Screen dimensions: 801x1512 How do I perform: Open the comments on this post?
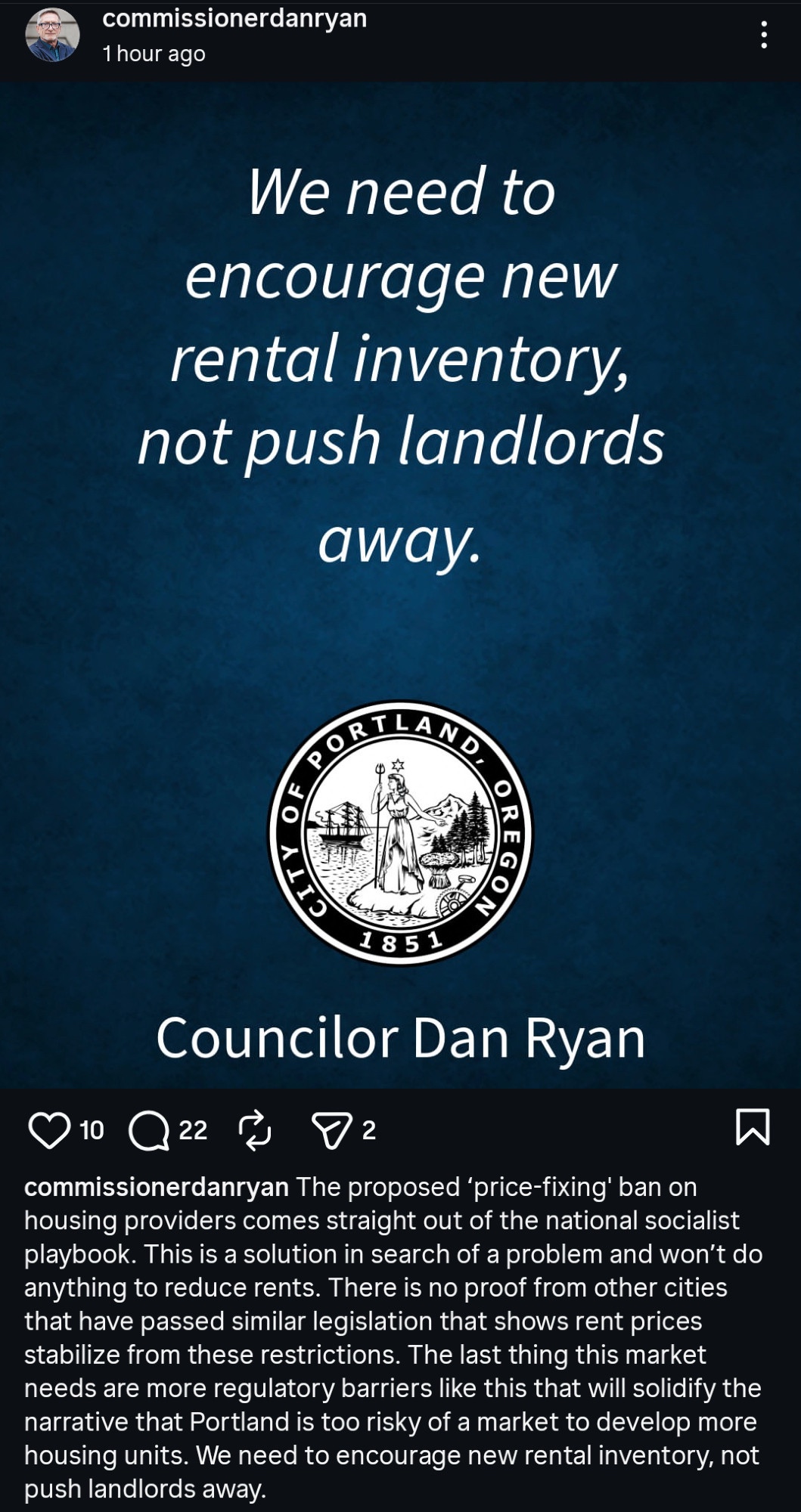tap(148, 1129)
